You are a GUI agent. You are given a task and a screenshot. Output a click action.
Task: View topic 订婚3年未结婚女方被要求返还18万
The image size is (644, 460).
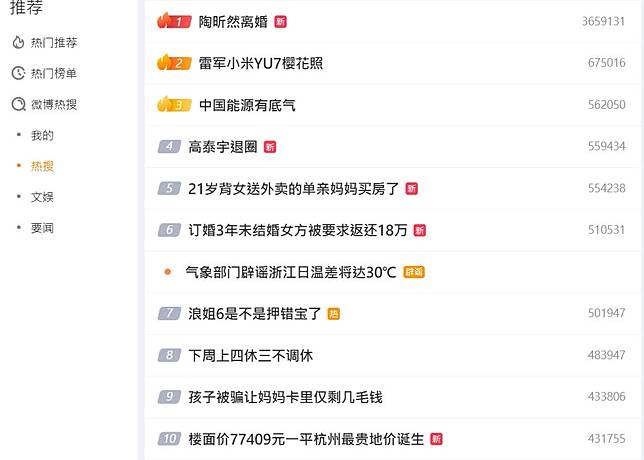point(298,230)
